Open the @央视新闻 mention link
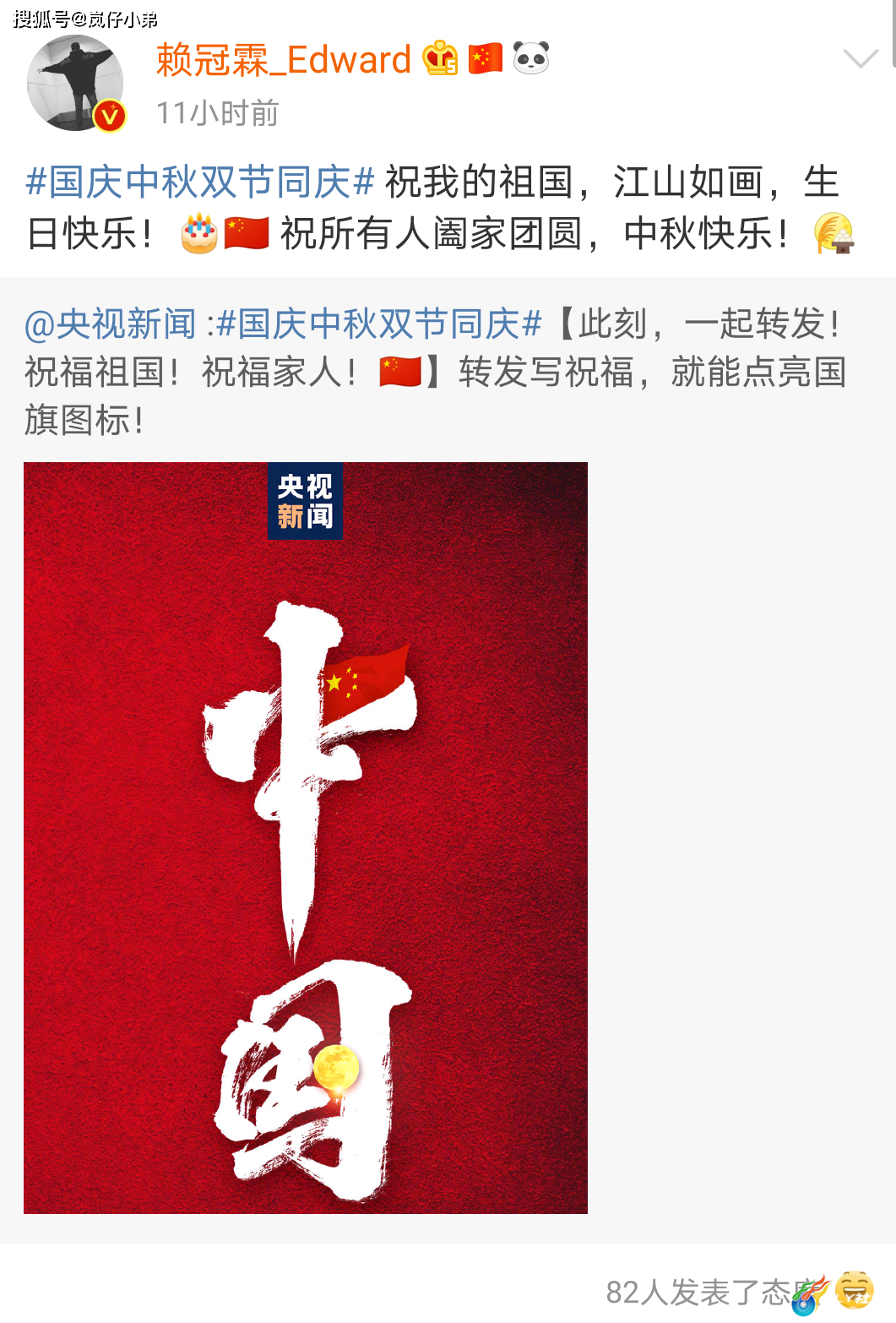The height and width of the screenshot is (1323, 896). (x=111, y=324)
